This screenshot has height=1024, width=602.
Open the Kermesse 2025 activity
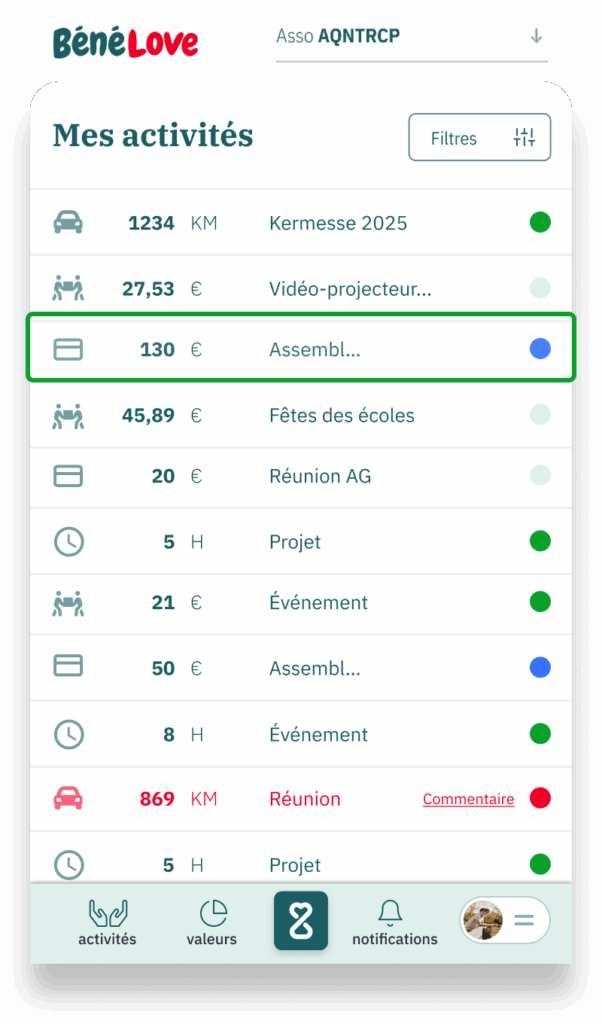(338, 223)
